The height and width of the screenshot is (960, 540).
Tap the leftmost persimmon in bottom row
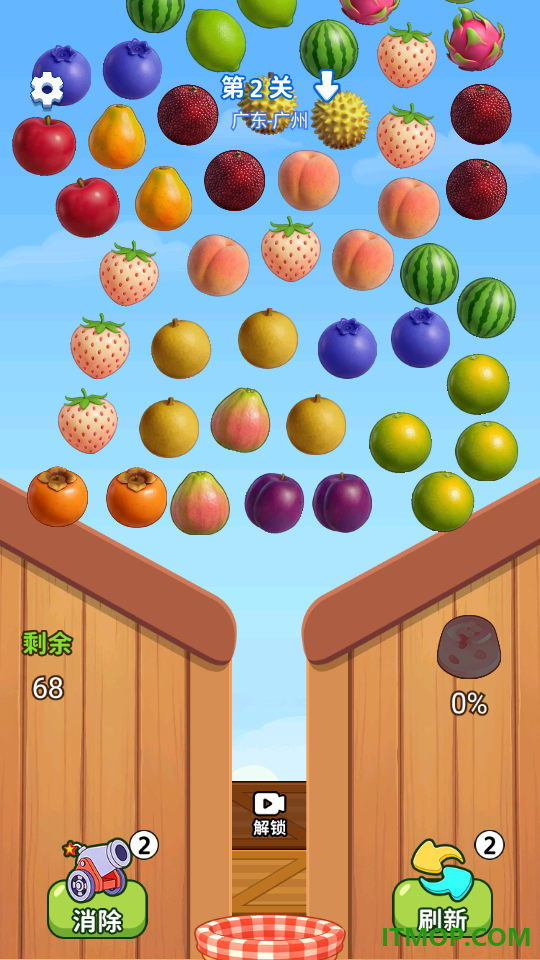pos(57,496)
